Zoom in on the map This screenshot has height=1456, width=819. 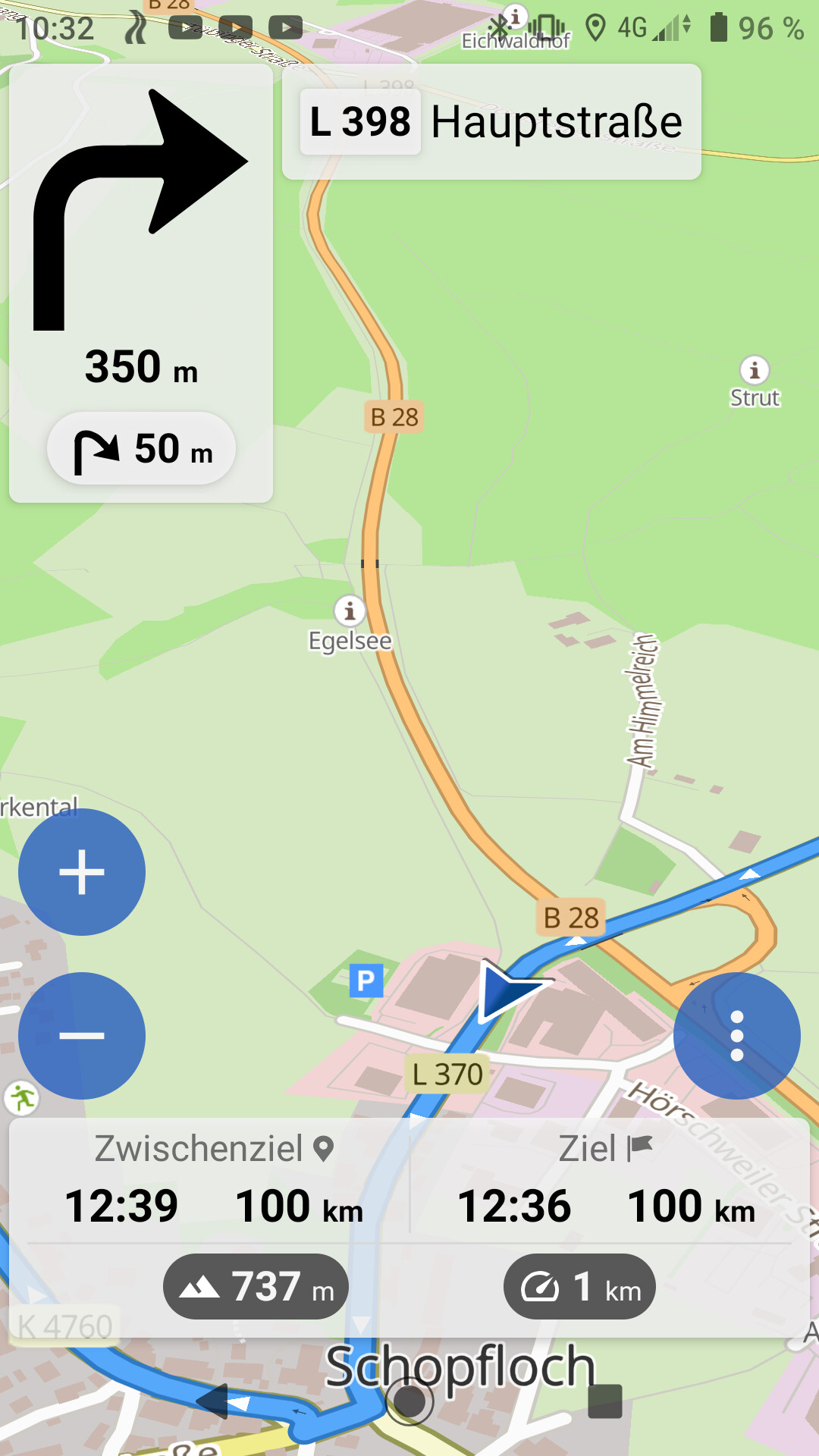coord(82,871)
